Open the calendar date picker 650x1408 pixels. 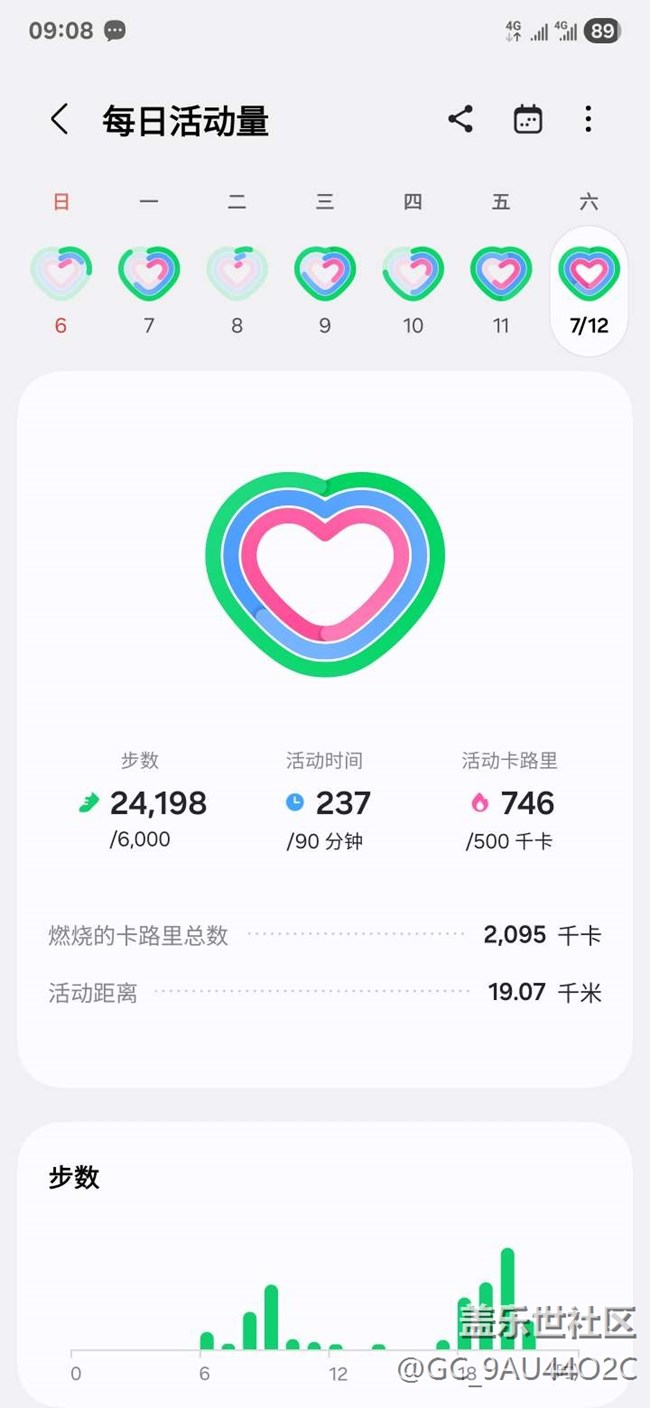click(x=527, y=120)
